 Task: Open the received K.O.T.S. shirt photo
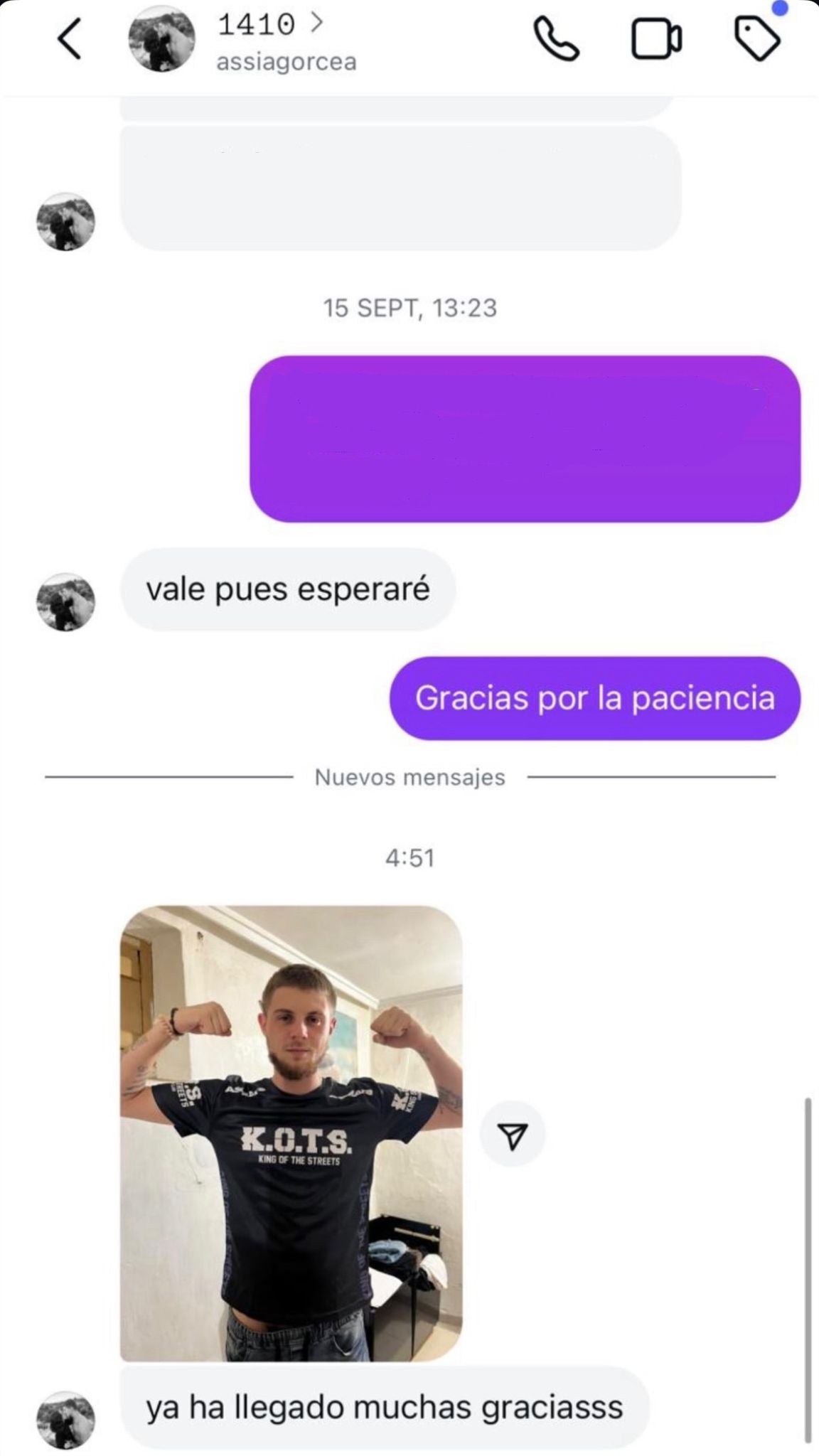(x=291, y=1133)
